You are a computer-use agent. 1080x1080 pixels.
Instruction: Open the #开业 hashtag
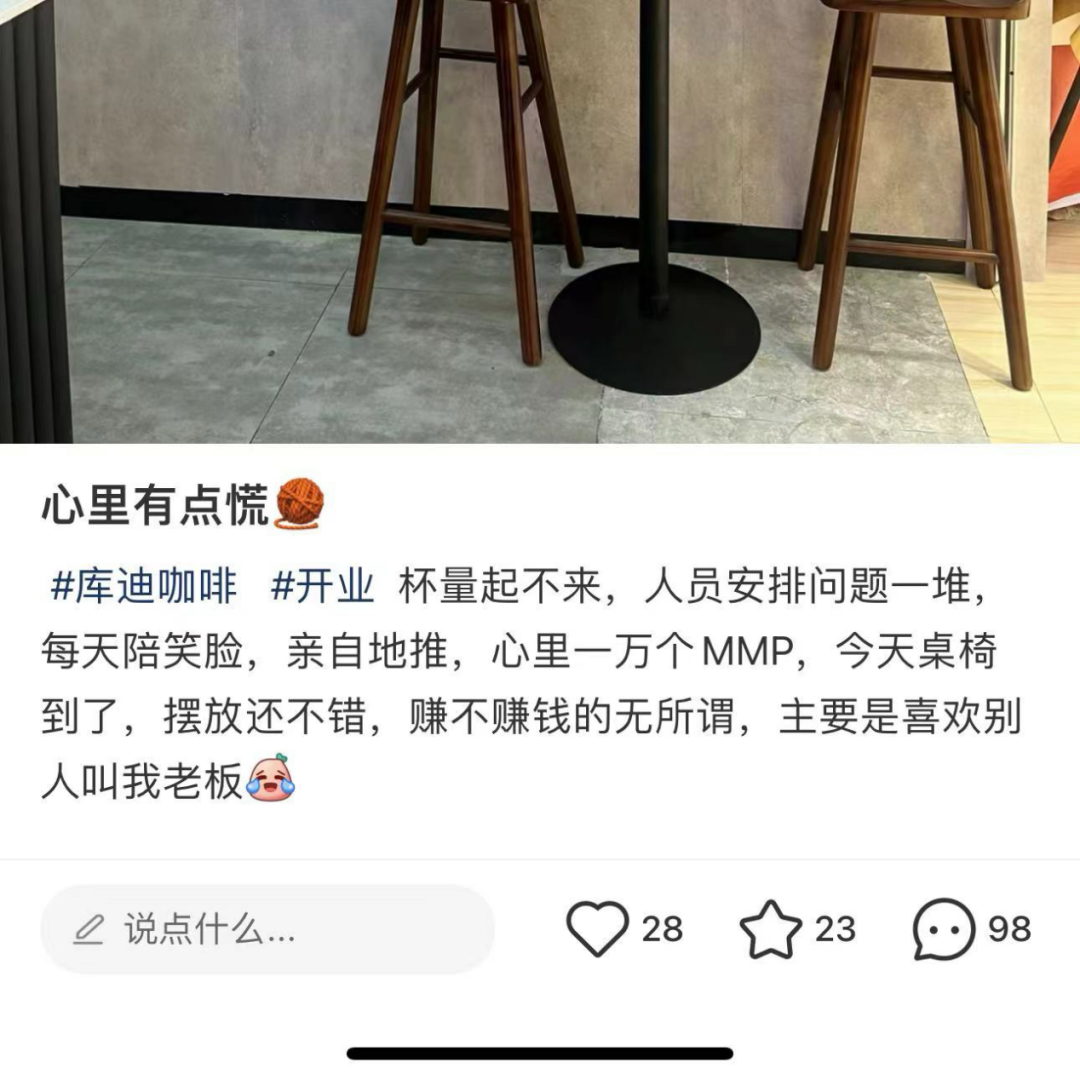tap(322, 587)
